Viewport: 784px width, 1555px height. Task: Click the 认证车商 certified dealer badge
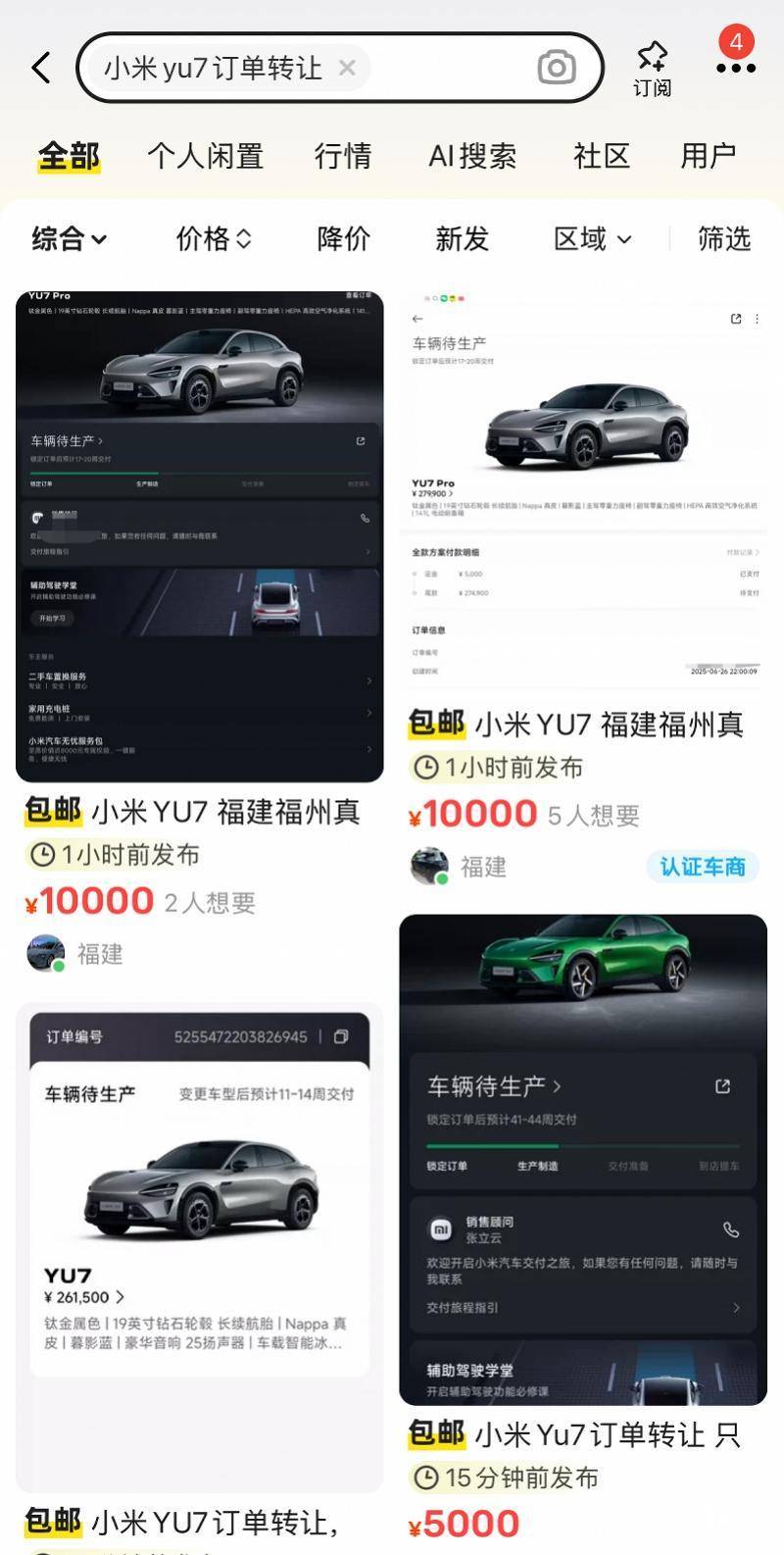[702, 867]
